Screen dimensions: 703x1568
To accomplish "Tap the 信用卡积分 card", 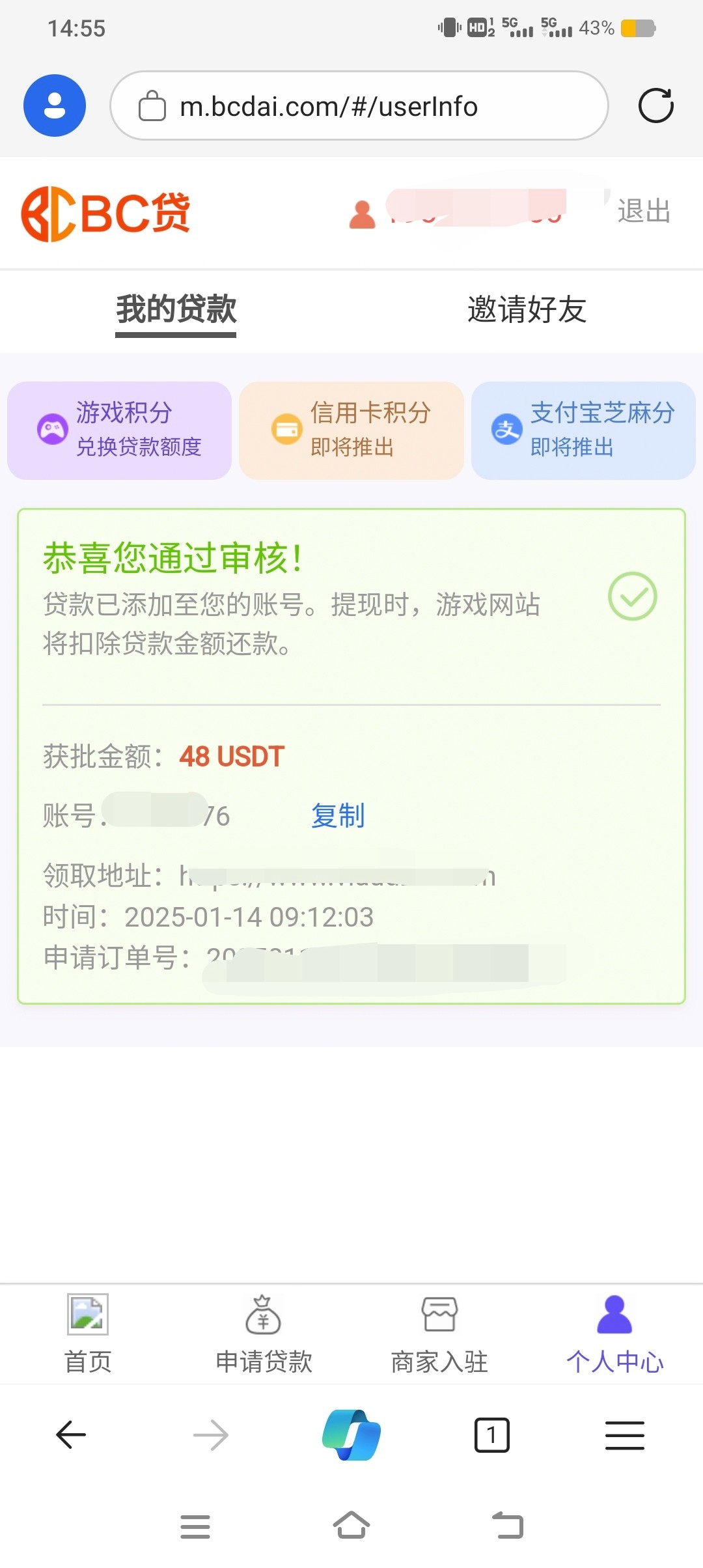I will [351, 430].
